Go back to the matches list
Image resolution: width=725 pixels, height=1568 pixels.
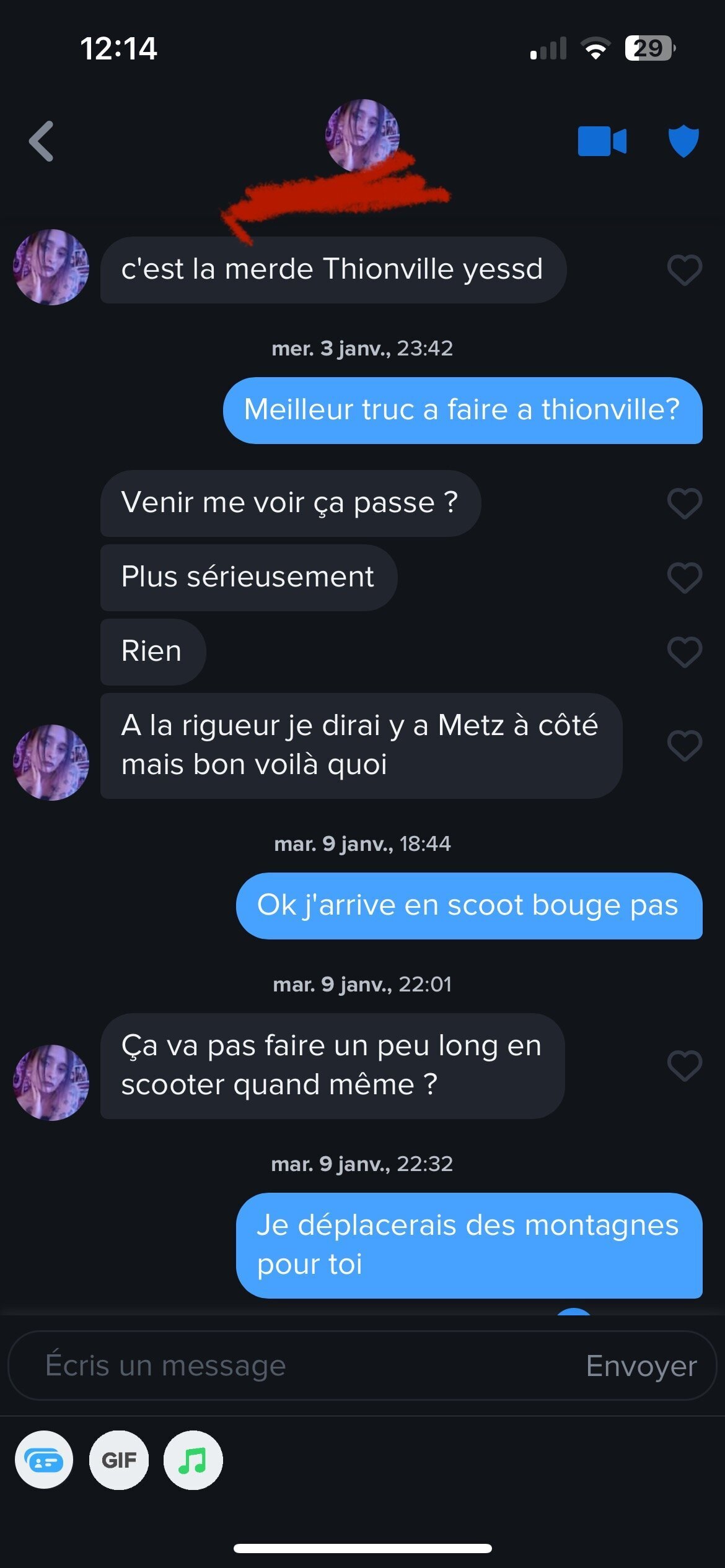[x=42, y=141]
